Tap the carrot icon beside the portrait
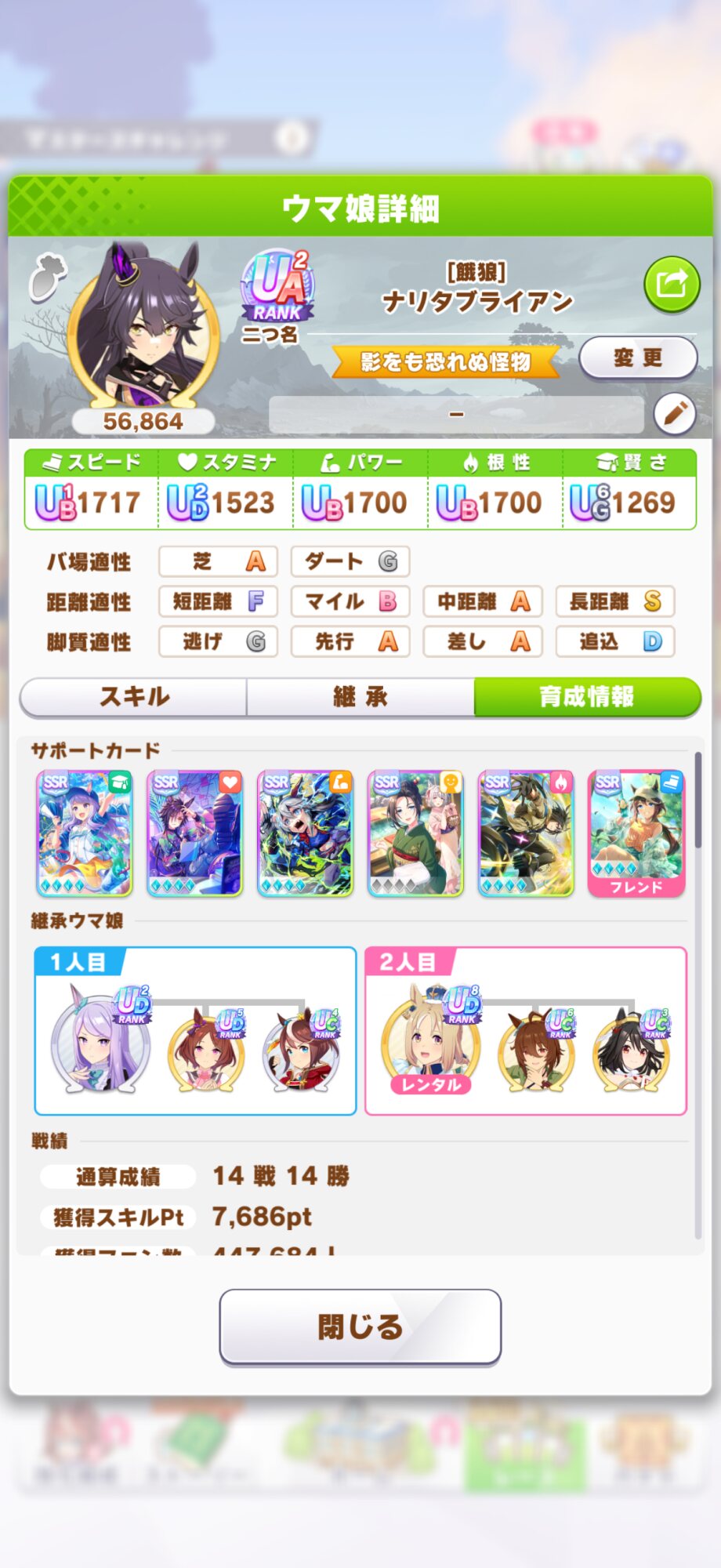The height and width of the screenshot is (1568, 721). (x=47, y=278)
